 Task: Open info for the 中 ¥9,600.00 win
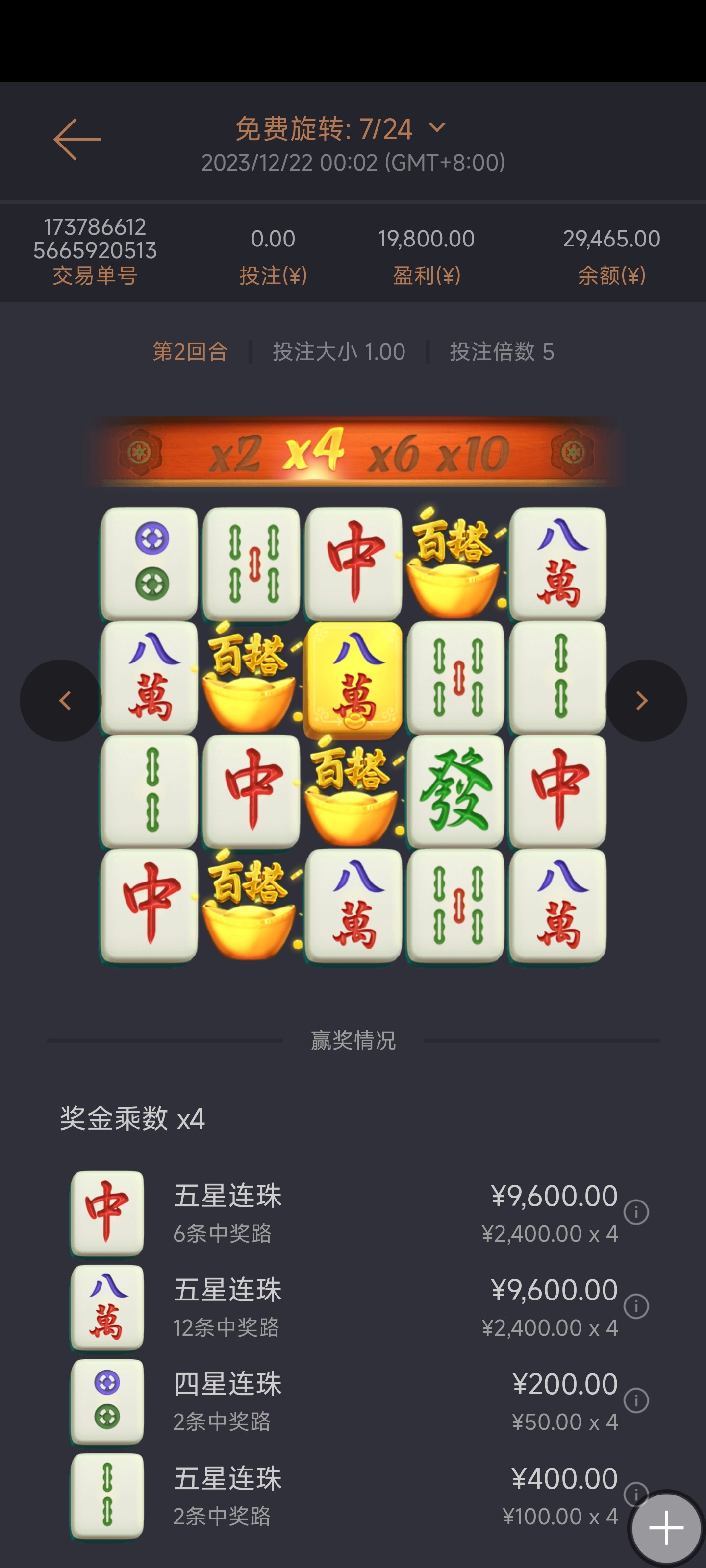coord(636,1212)
